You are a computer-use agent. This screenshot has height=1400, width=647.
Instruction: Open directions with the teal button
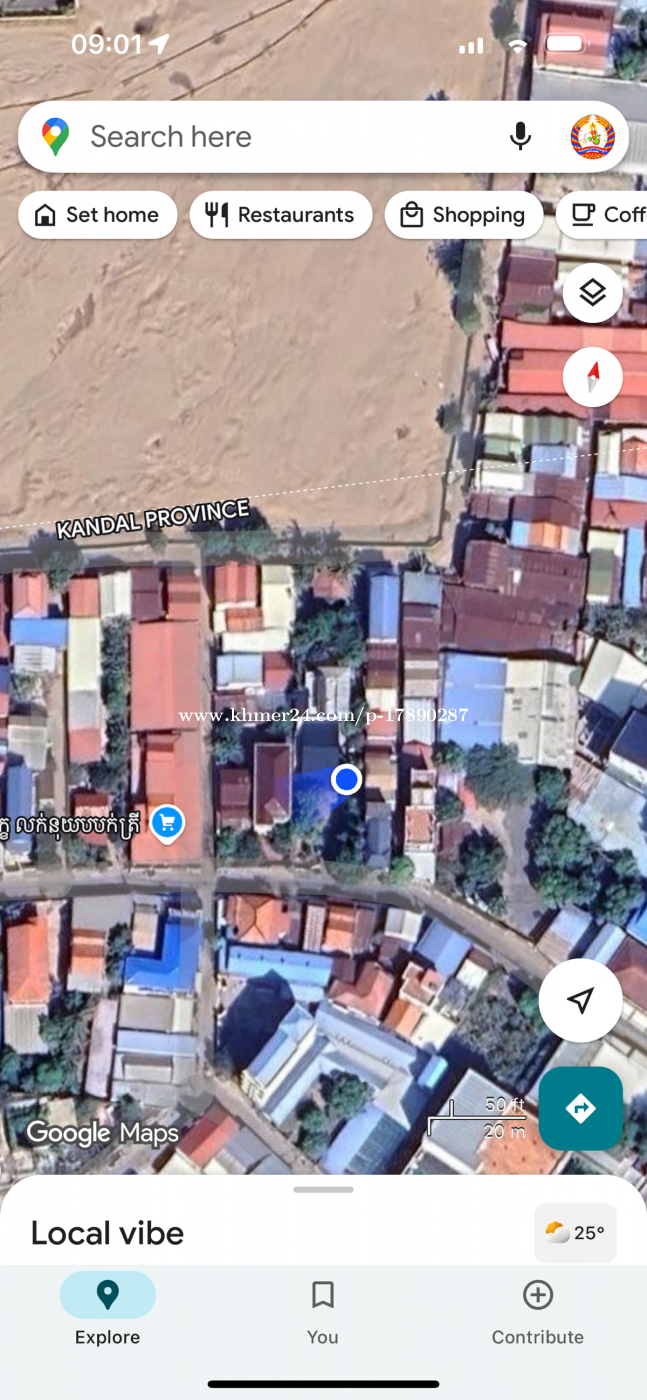click(580, 1108)
